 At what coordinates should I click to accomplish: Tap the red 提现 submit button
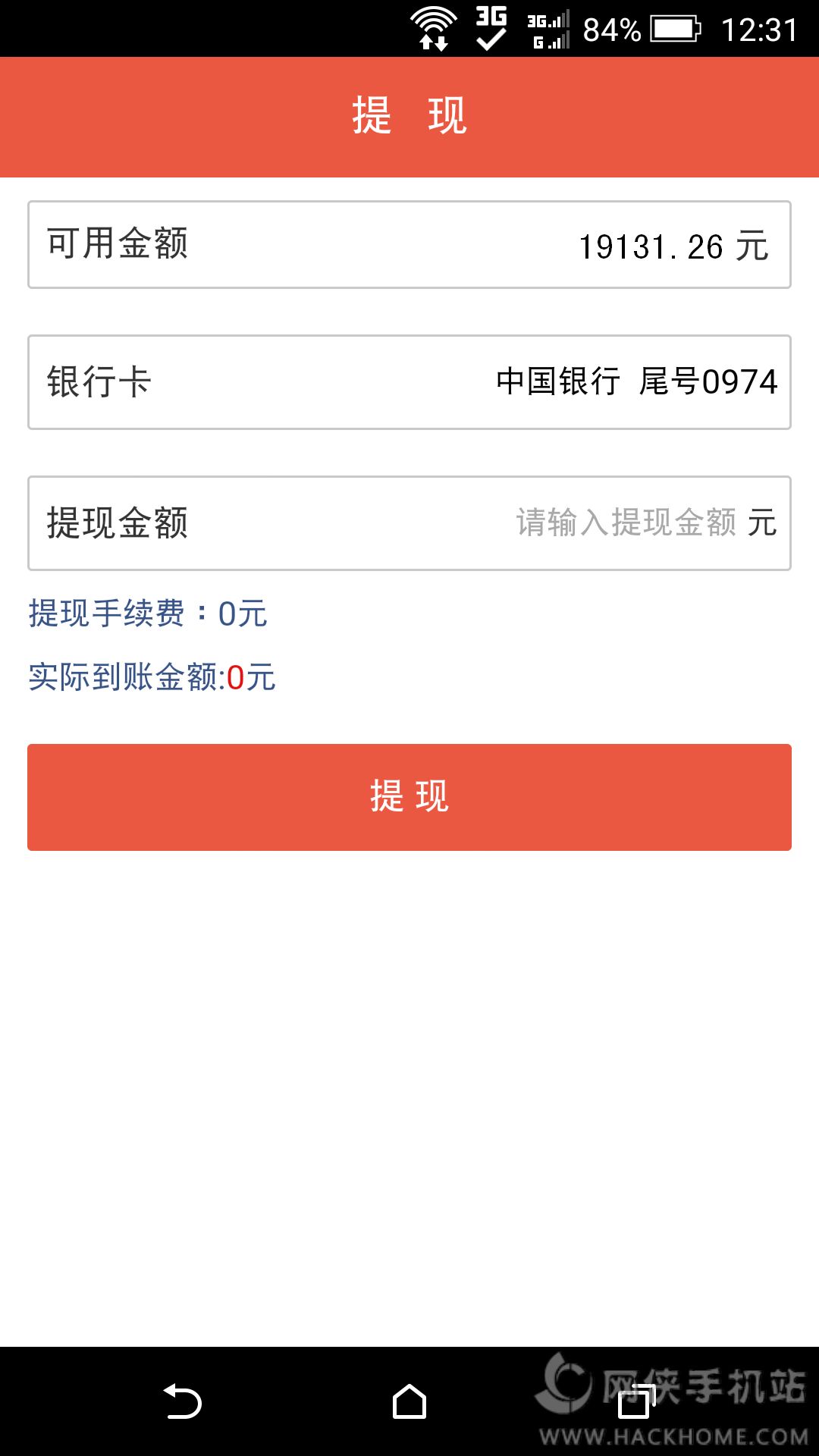(x=409, y=797)
